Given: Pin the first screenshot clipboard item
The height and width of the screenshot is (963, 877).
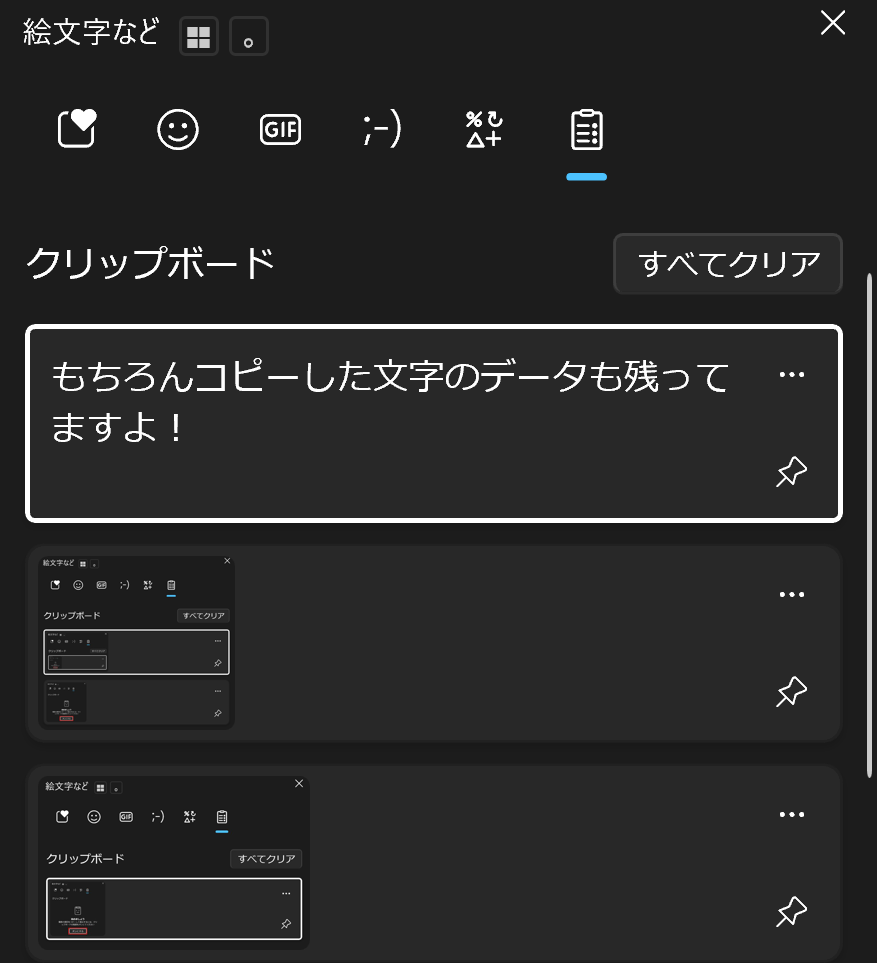Looking at the screenshot, I should 791,691.
